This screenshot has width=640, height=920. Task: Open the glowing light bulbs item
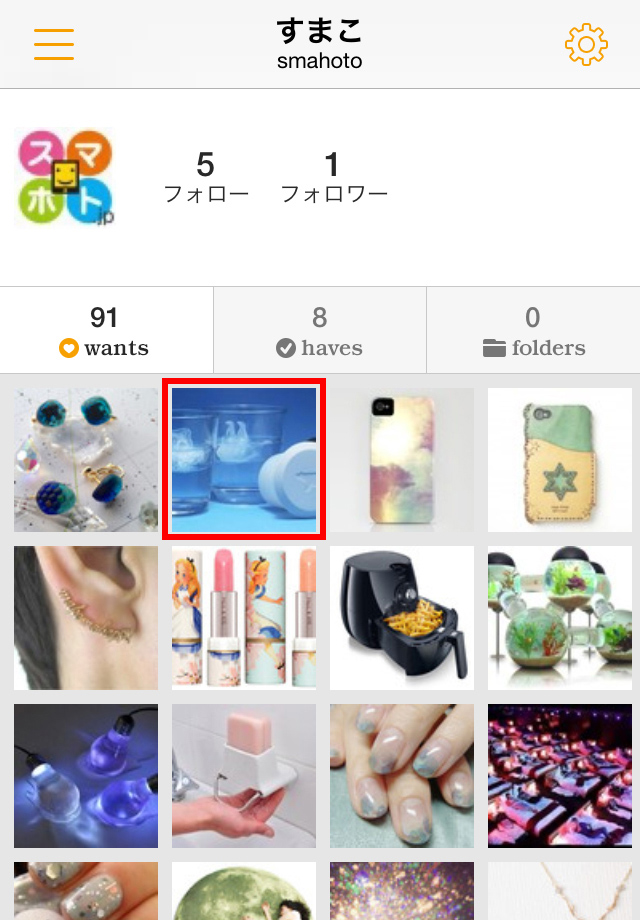point(86,776)
